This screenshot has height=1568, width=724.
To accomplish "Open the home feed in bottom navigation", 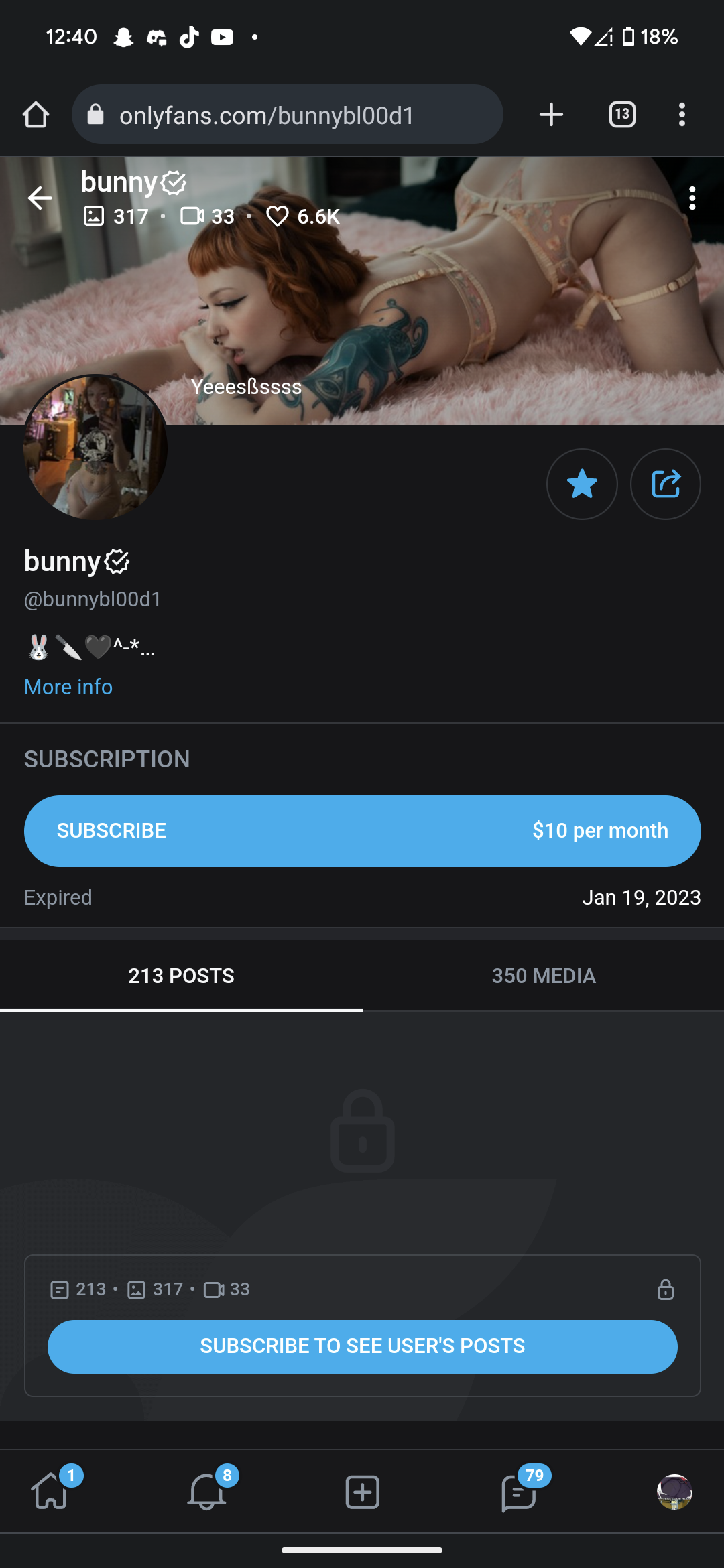I will point(50,1492).
